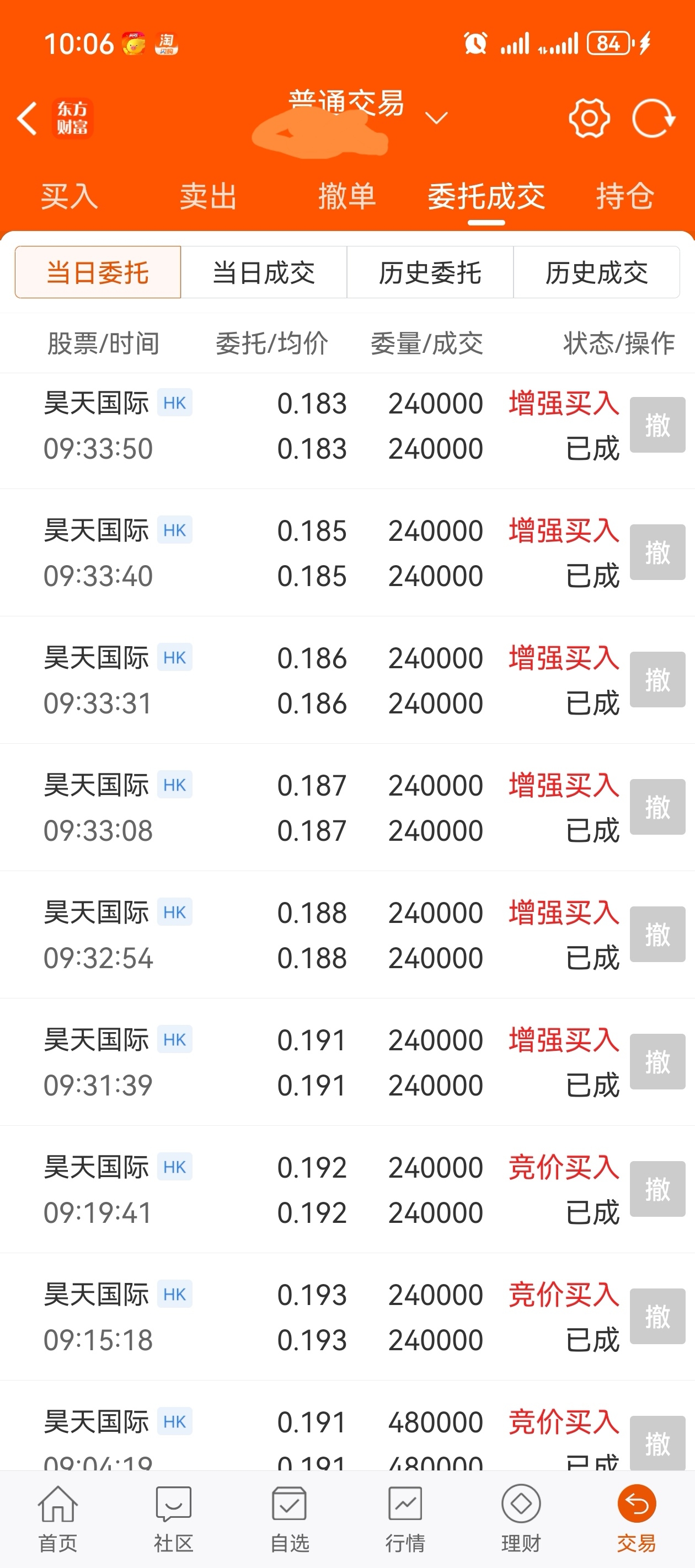Tap 撤 on the 0.187 order
695x1568 pixels.
tap(658, 807)
